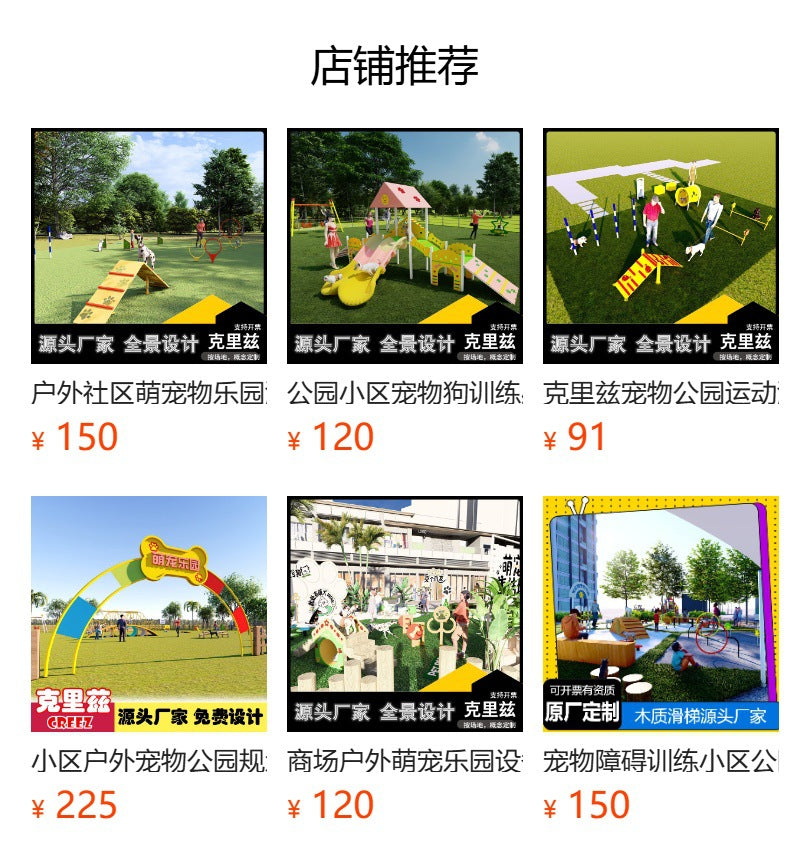Screen dimensions: 790x864
Task: Select the 商场户外萌宠乐园 product card
Action: pyautogui.click(x=405, y=614)
